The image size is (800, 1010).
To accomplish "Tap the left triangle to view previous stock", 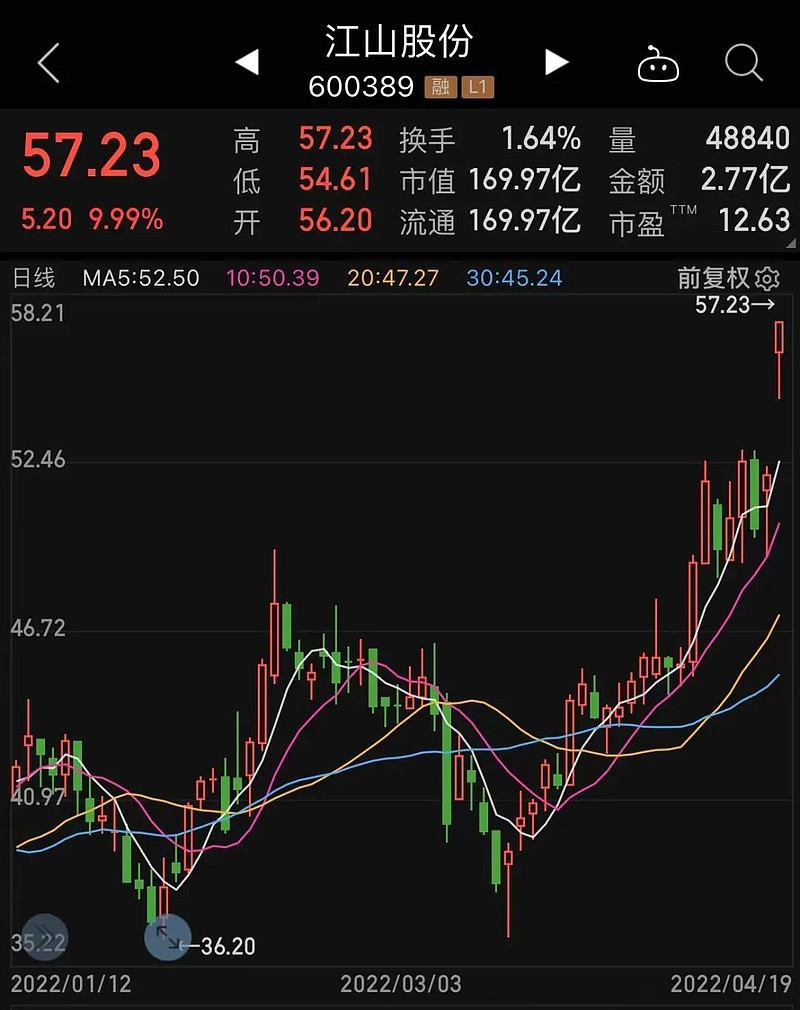I will click(x=247, y=61).
